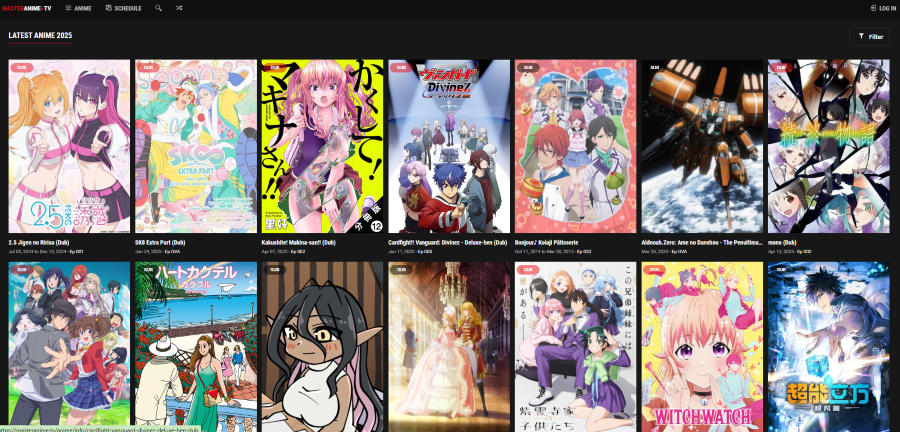Open Aldnoah.Zero: Ame no Danshou card

click(x=702, y=146)
